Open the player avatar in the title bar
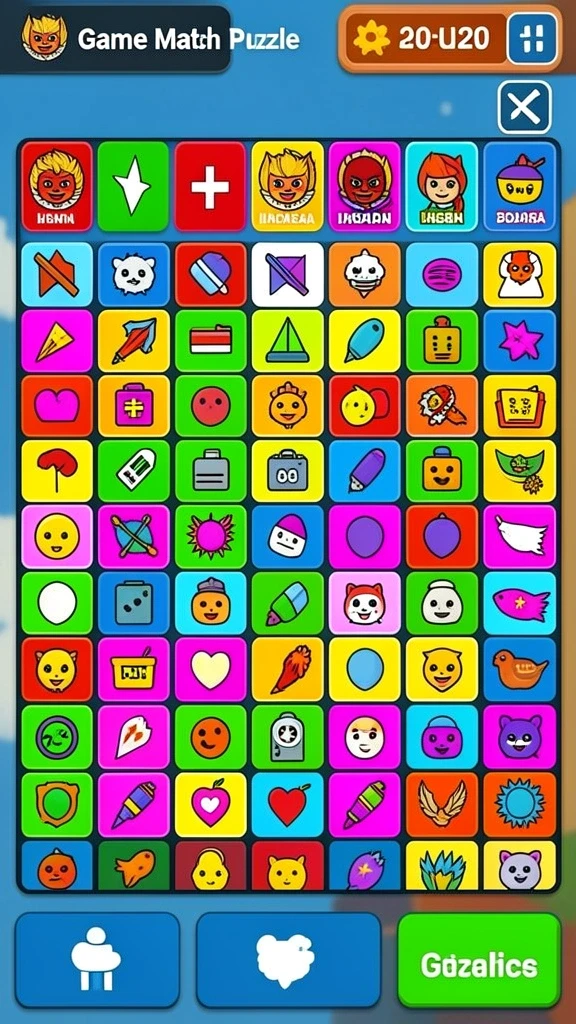The height and width of the screenshot is (1024, 576). [x=44, y=37]
